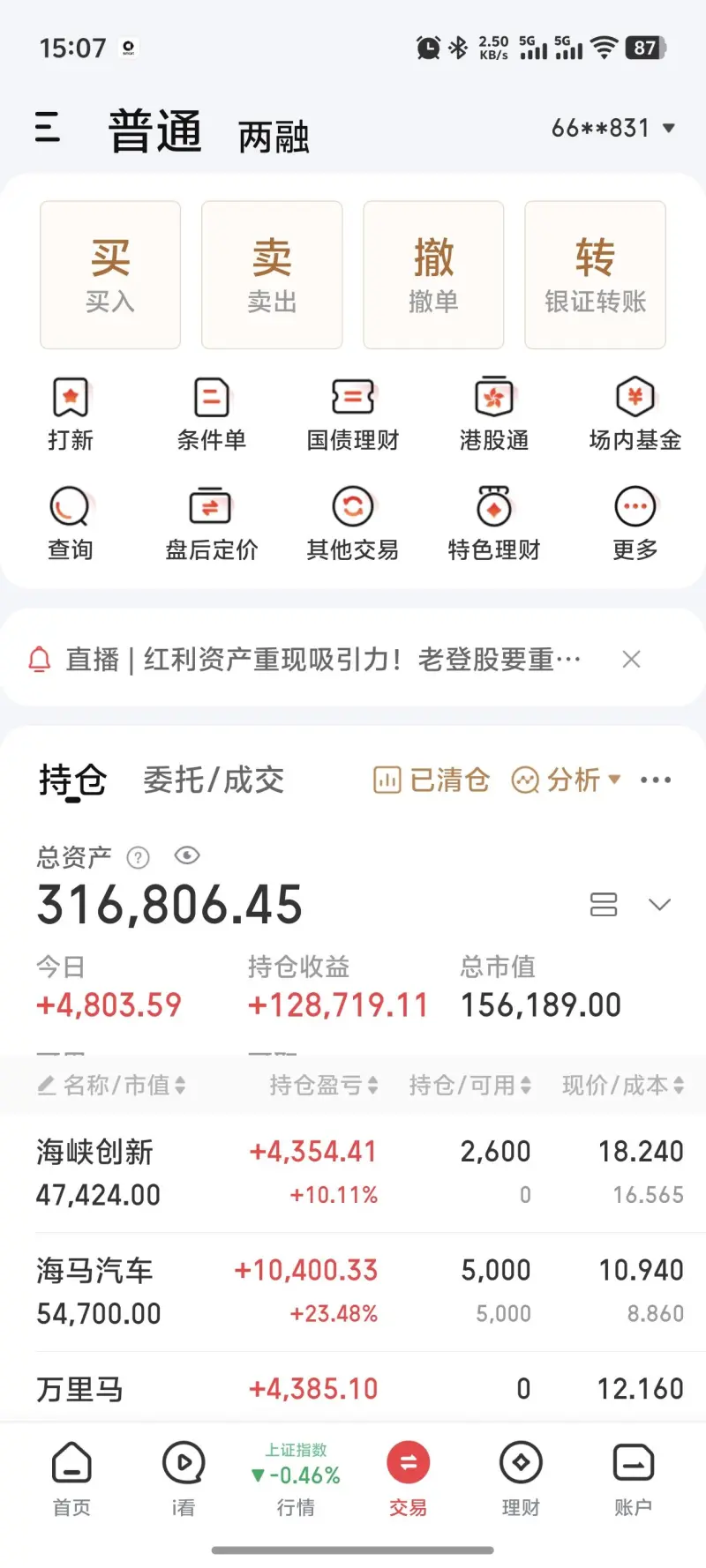Open the hamburger menu

[x=48, y=129]
